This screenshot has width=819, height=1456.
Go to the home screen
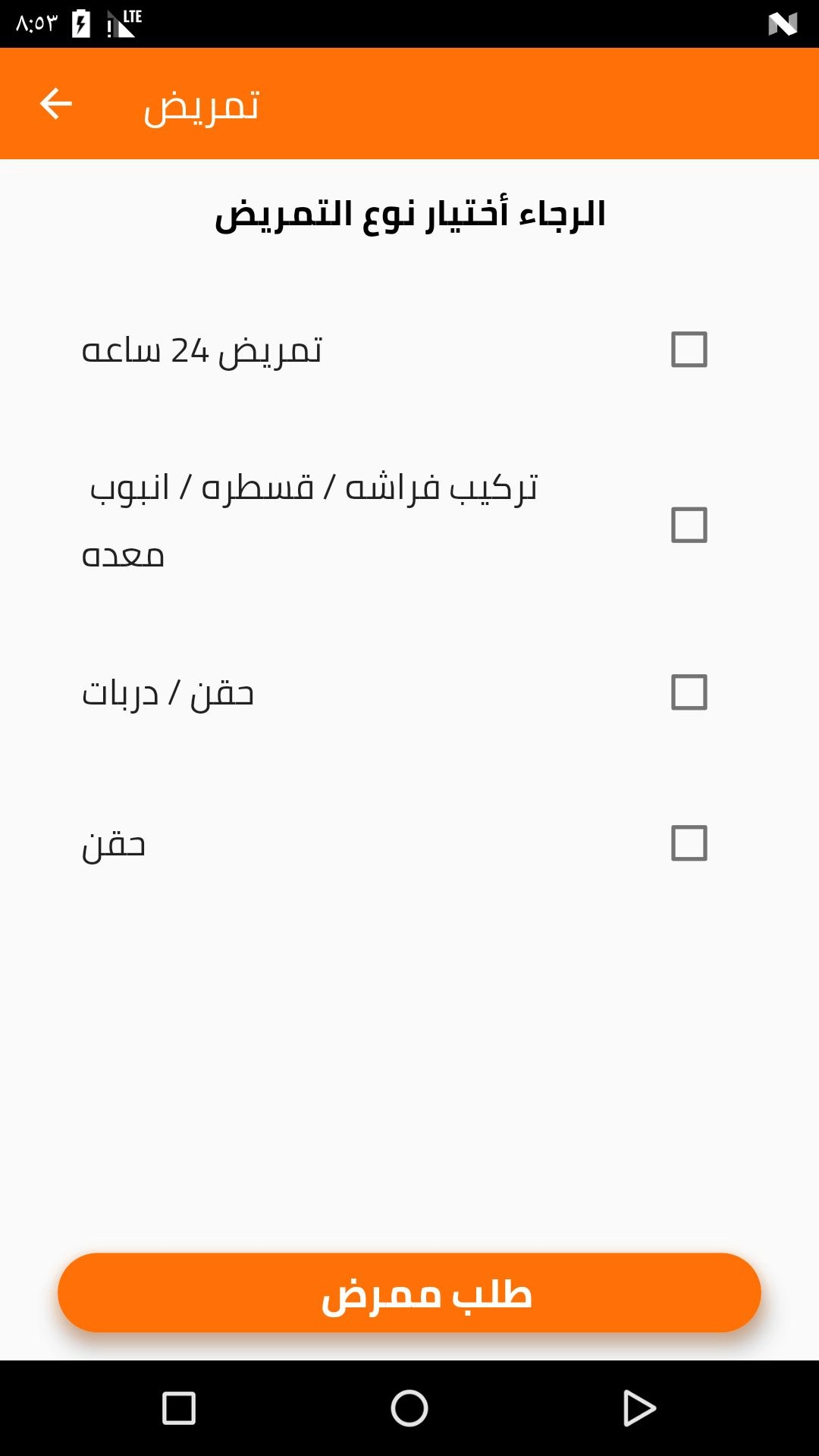pyautogui.click(x=409, y=1408)
